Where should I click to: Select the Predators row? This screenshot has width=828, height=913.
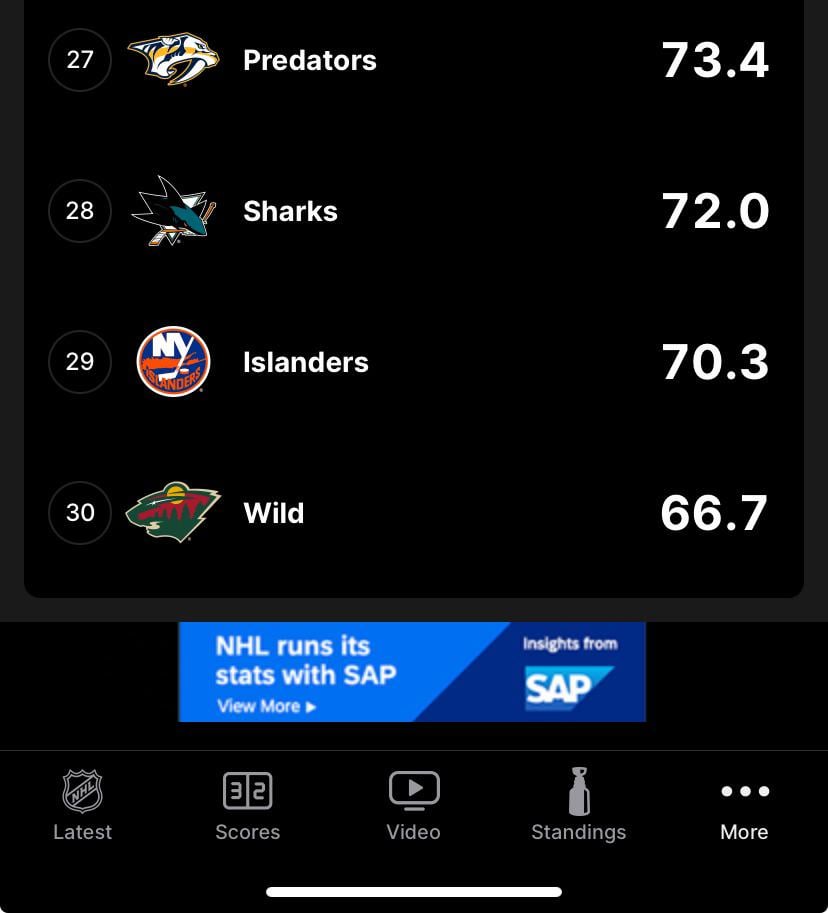coord(413,60)
